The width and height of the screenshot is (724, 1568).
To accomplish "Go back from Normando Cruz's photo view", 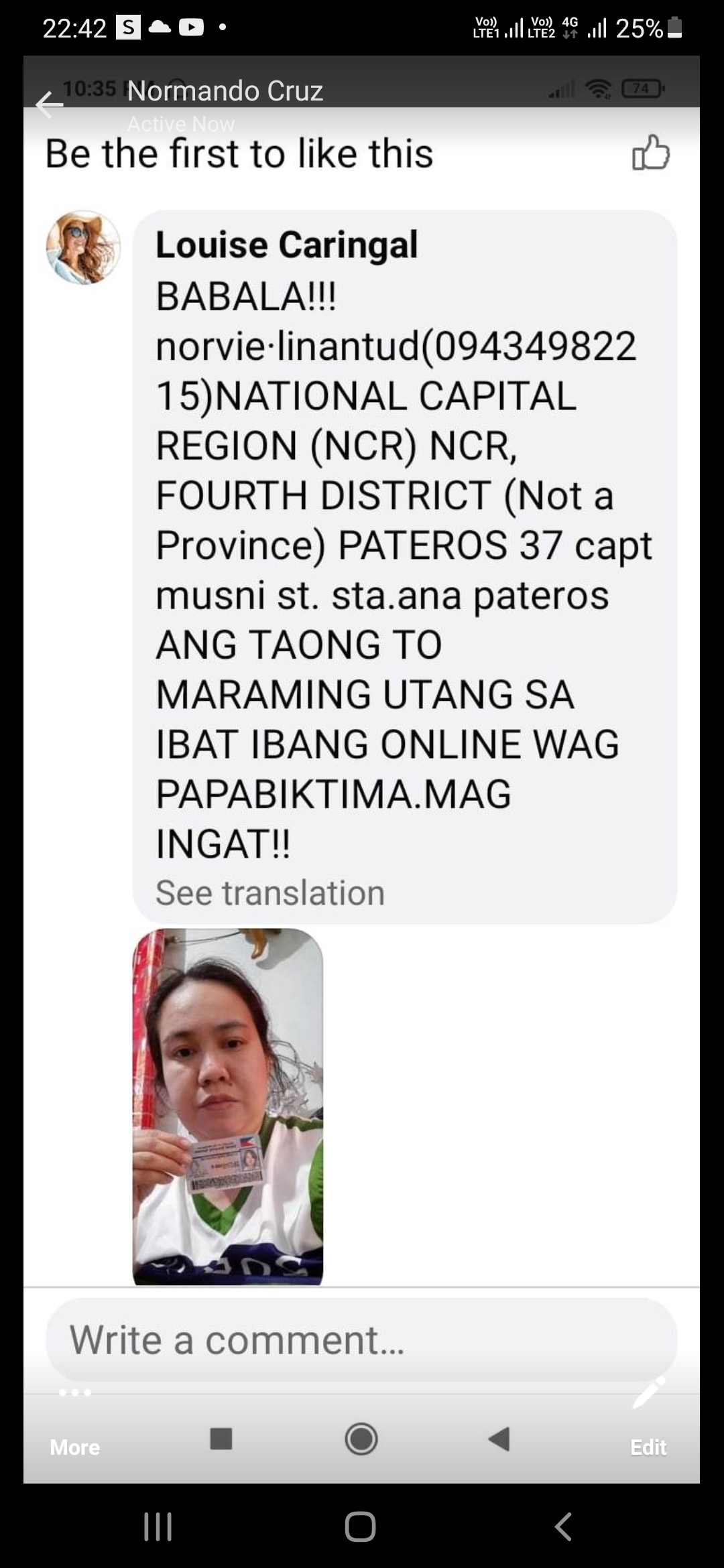I will point(49,105).
